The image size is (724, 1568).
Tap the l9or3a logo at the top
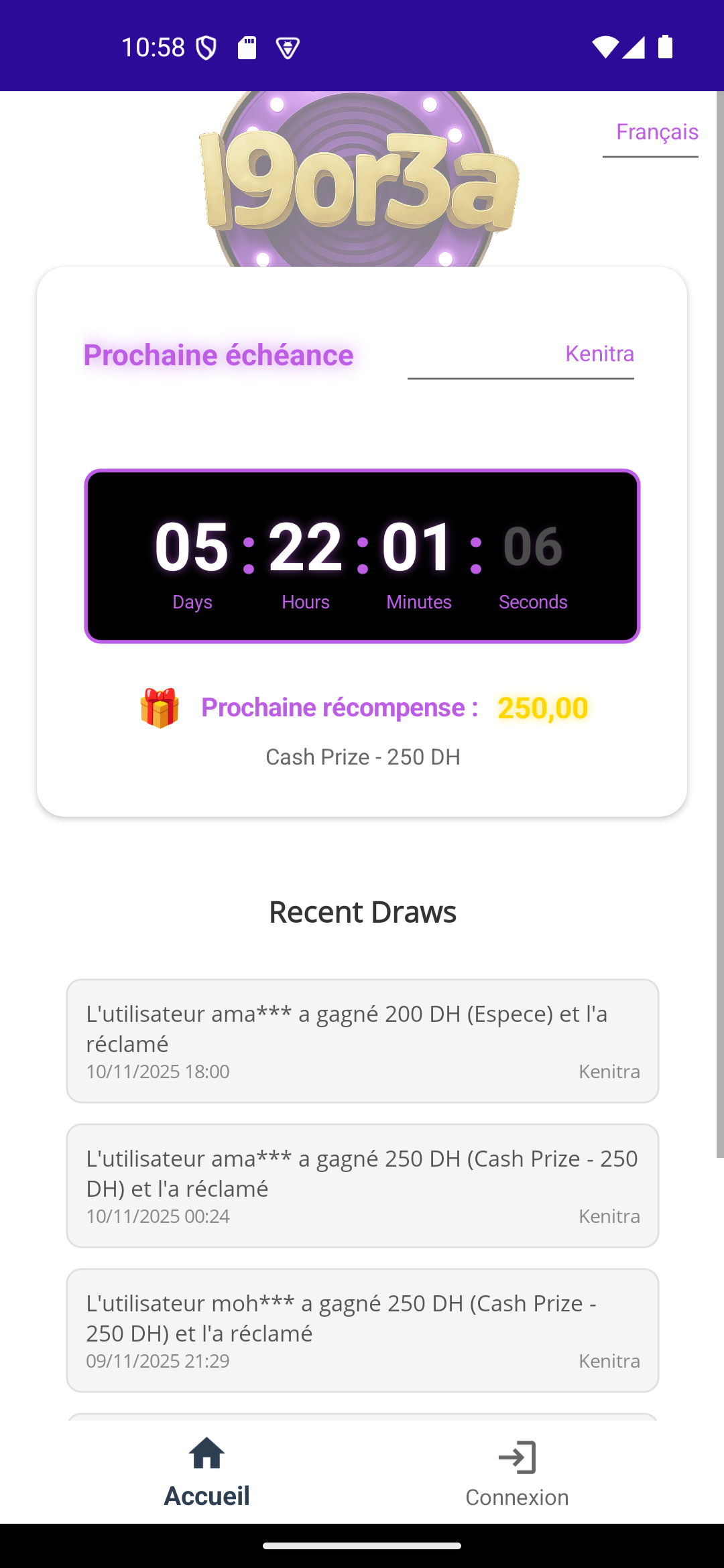(x=355, y=181)
